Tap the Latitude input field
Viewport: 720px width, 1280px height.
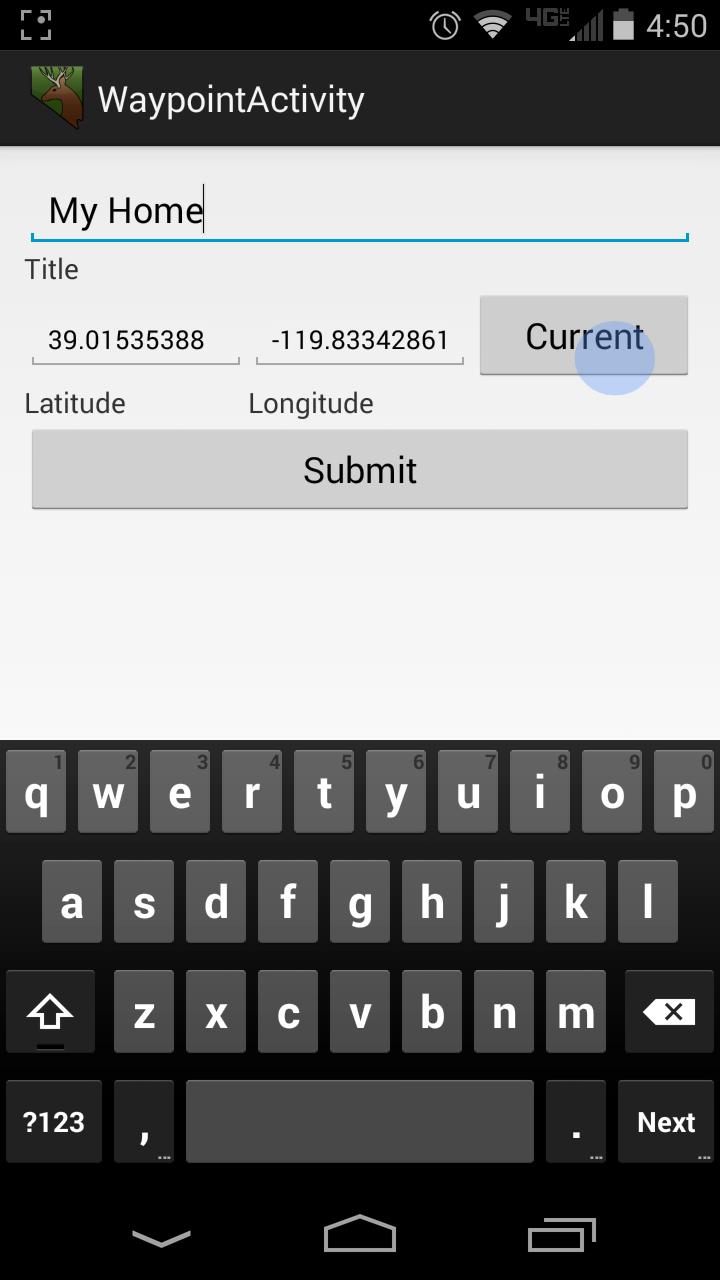[135, 340]
